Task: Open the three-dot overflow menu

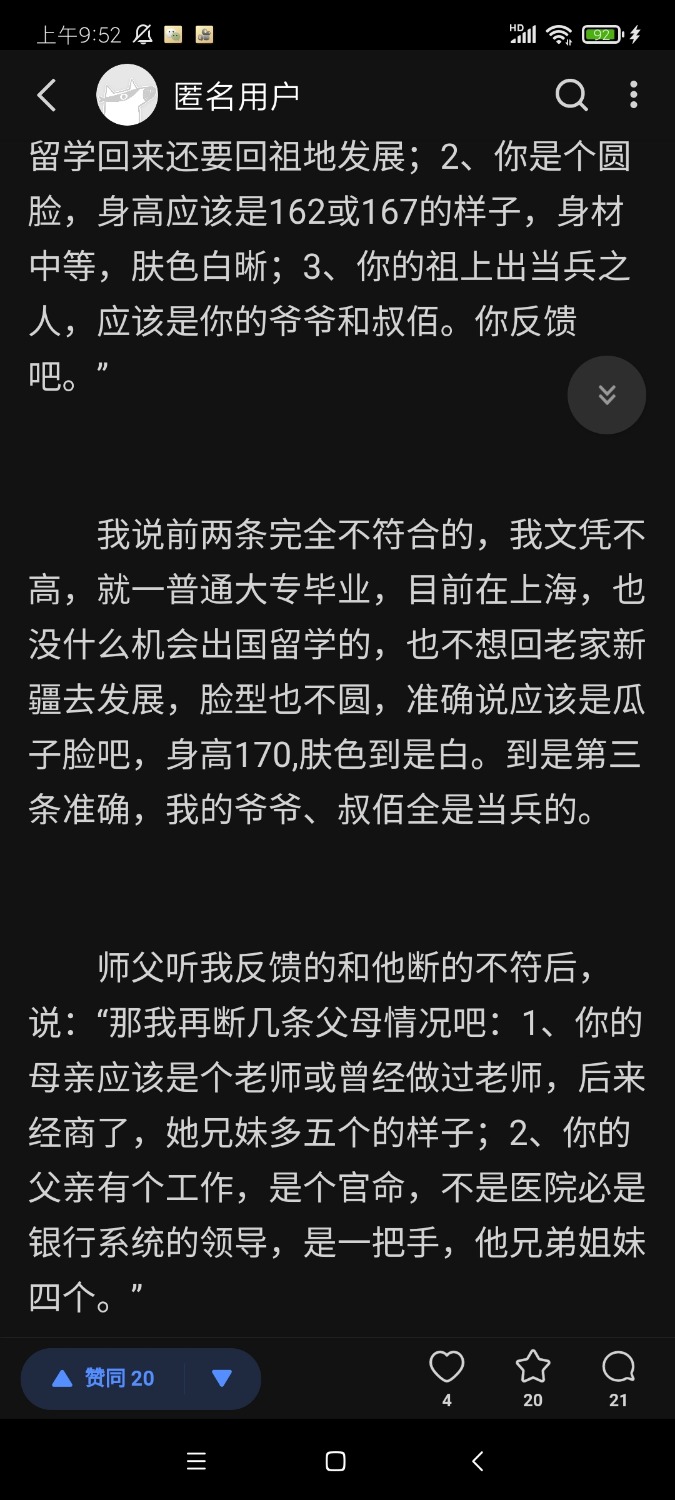Action: (633, 95)
